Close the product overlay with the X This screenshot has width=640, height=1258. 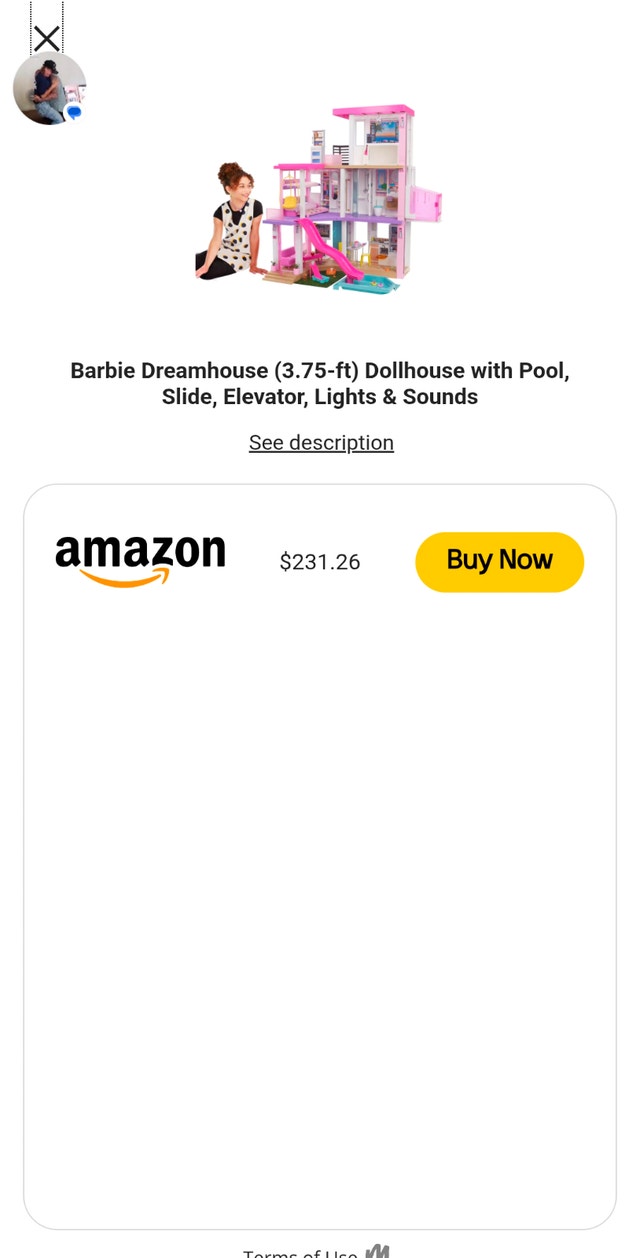click(47, 38)
